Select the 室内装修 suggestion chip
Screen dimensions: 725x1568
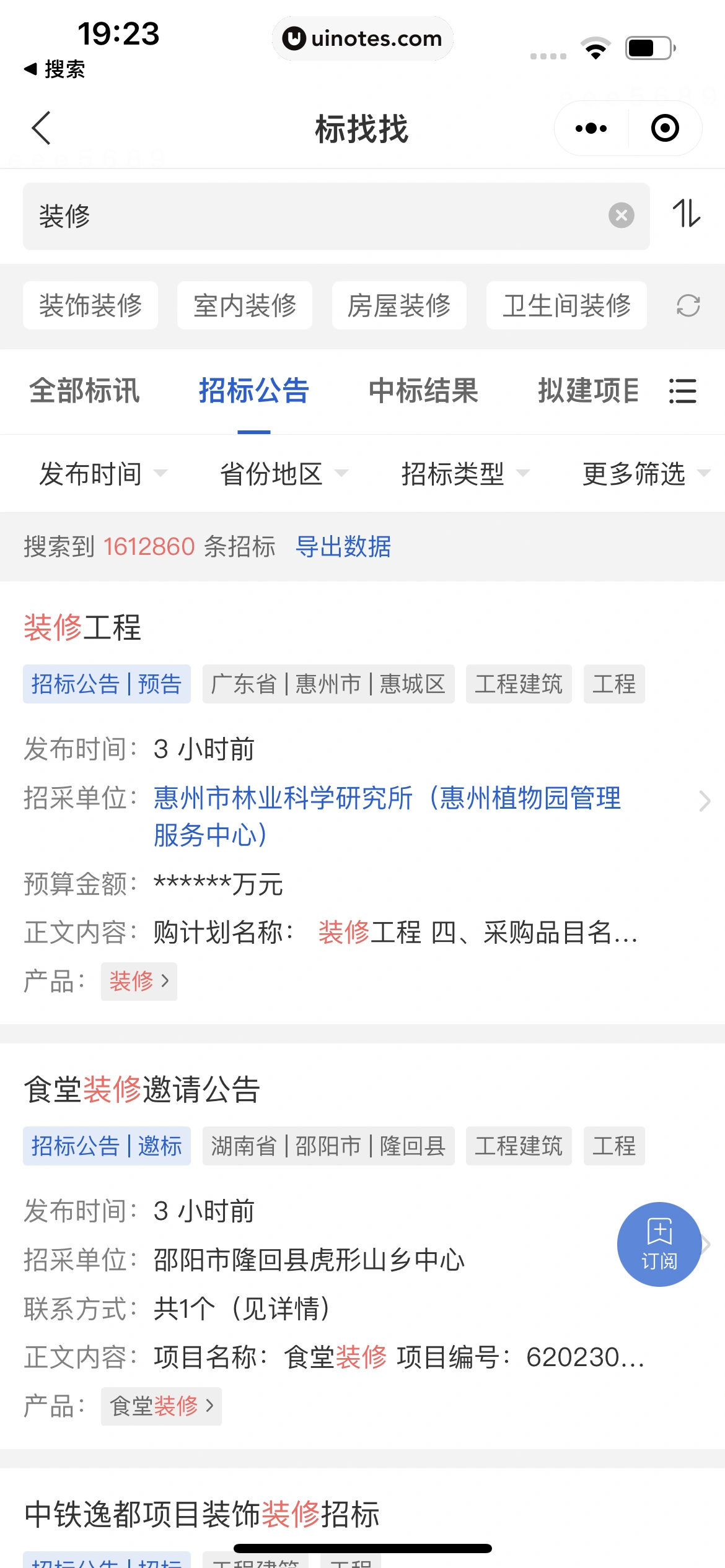coord(245,305)
